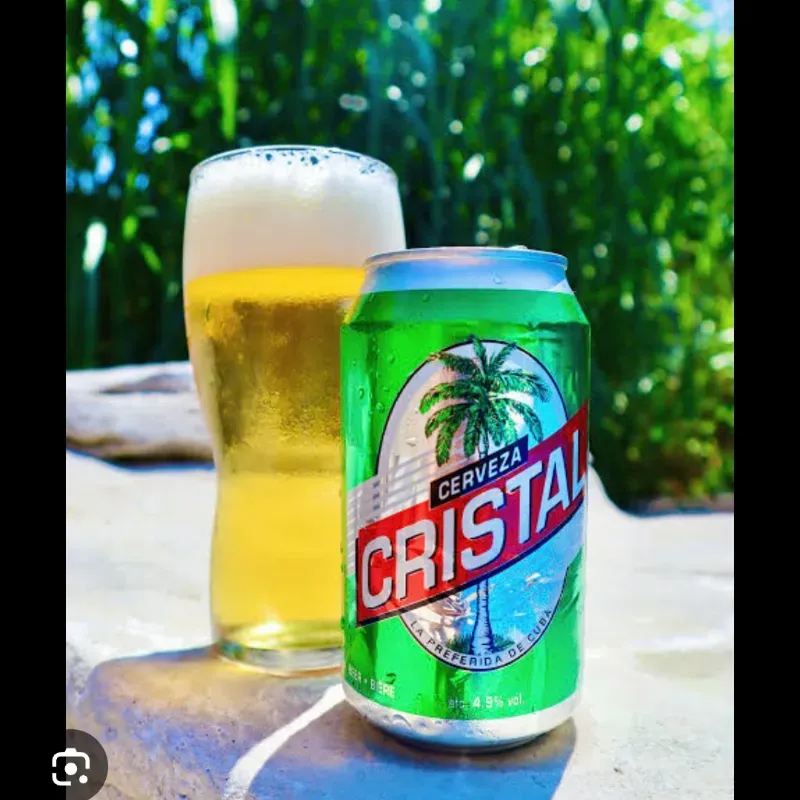Search this image with Google Lens
The height and width of the screenshot is (800, 800).
pos(71,766)
